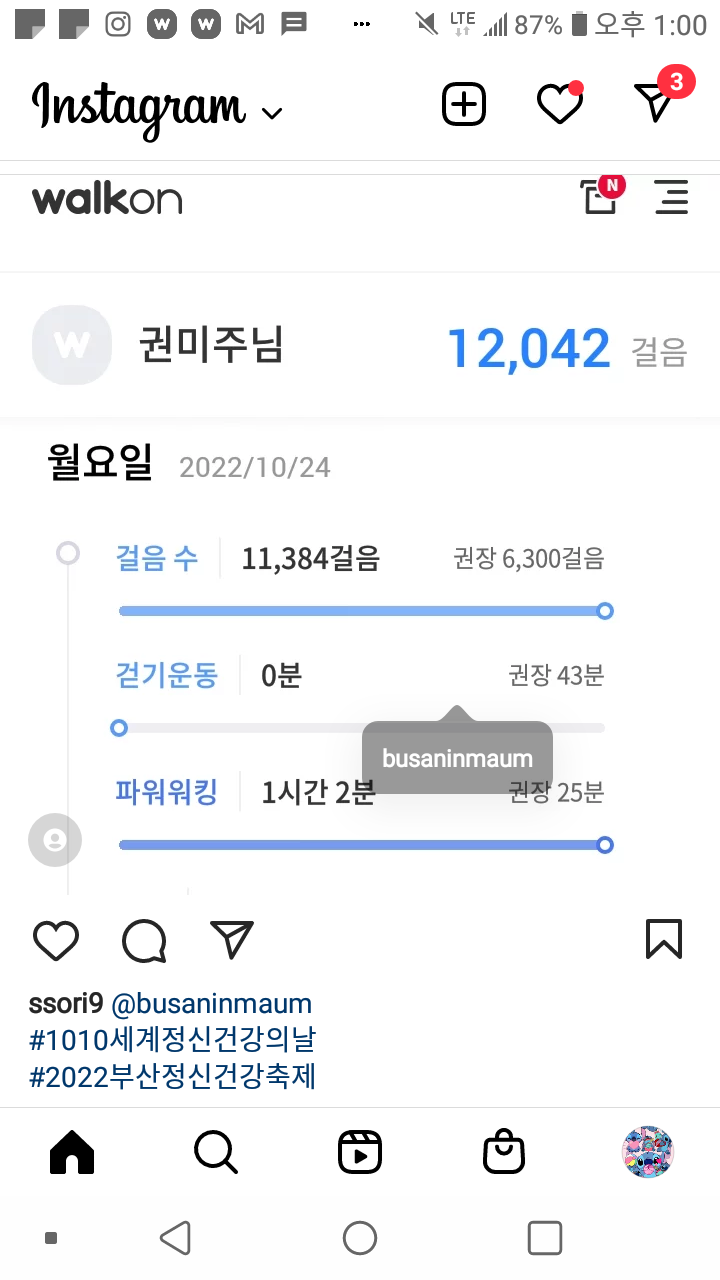
Task: Create a new post
Action: [464, 104]
